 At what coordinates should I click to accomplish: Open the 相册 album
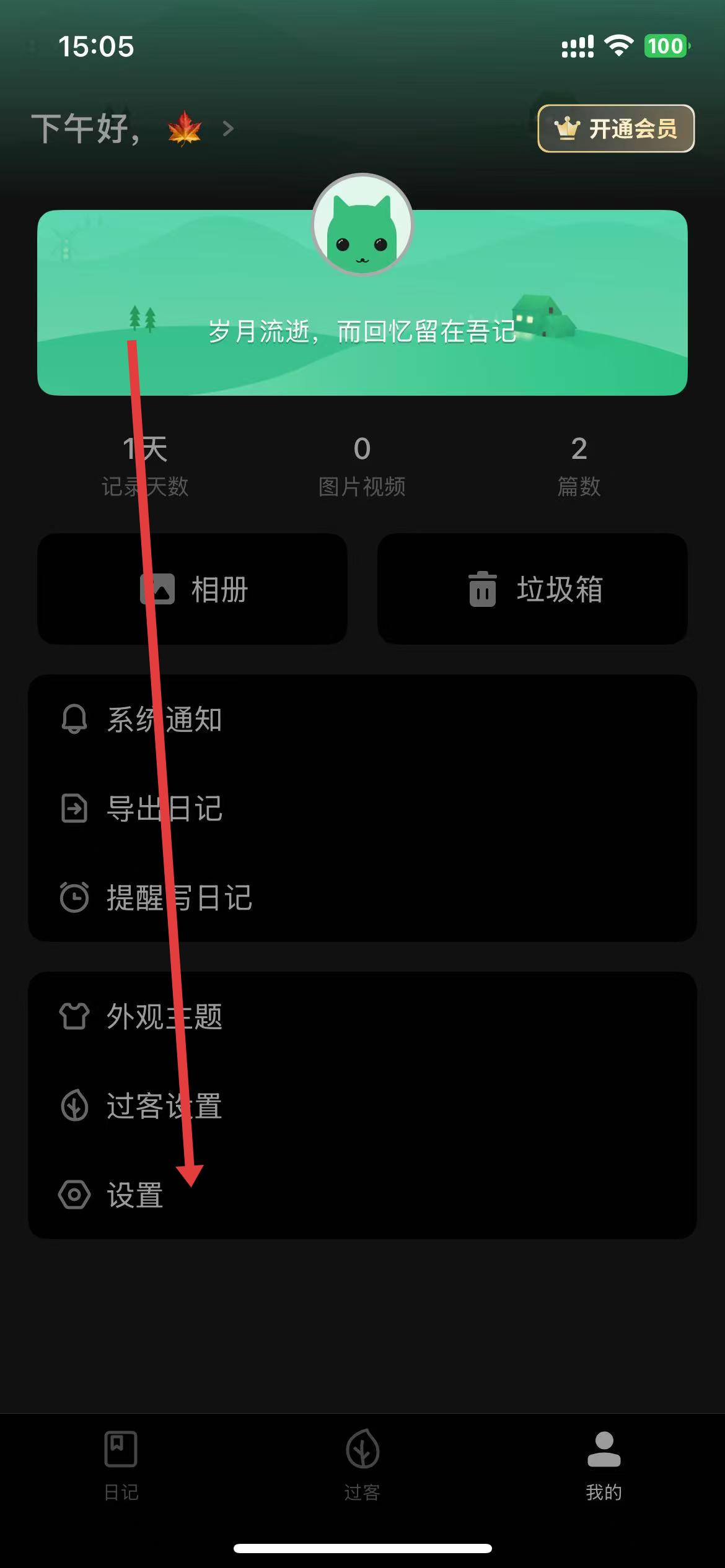[192, 589]
